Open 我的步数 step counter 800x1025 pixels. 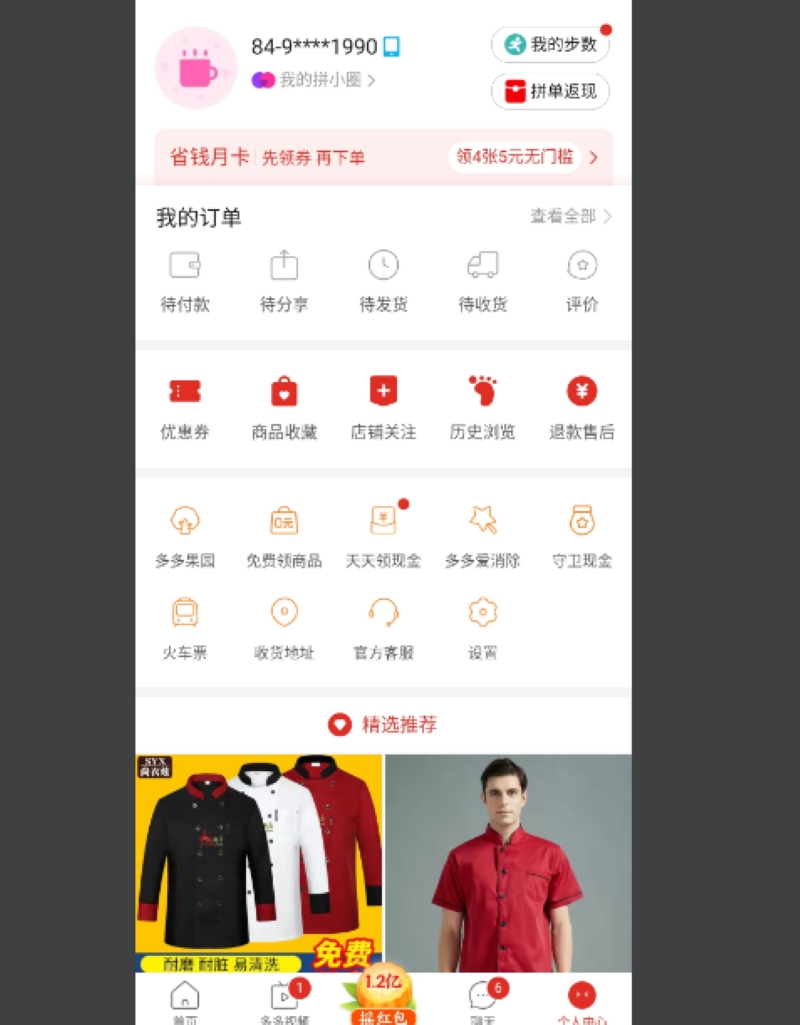coord(550,45)
